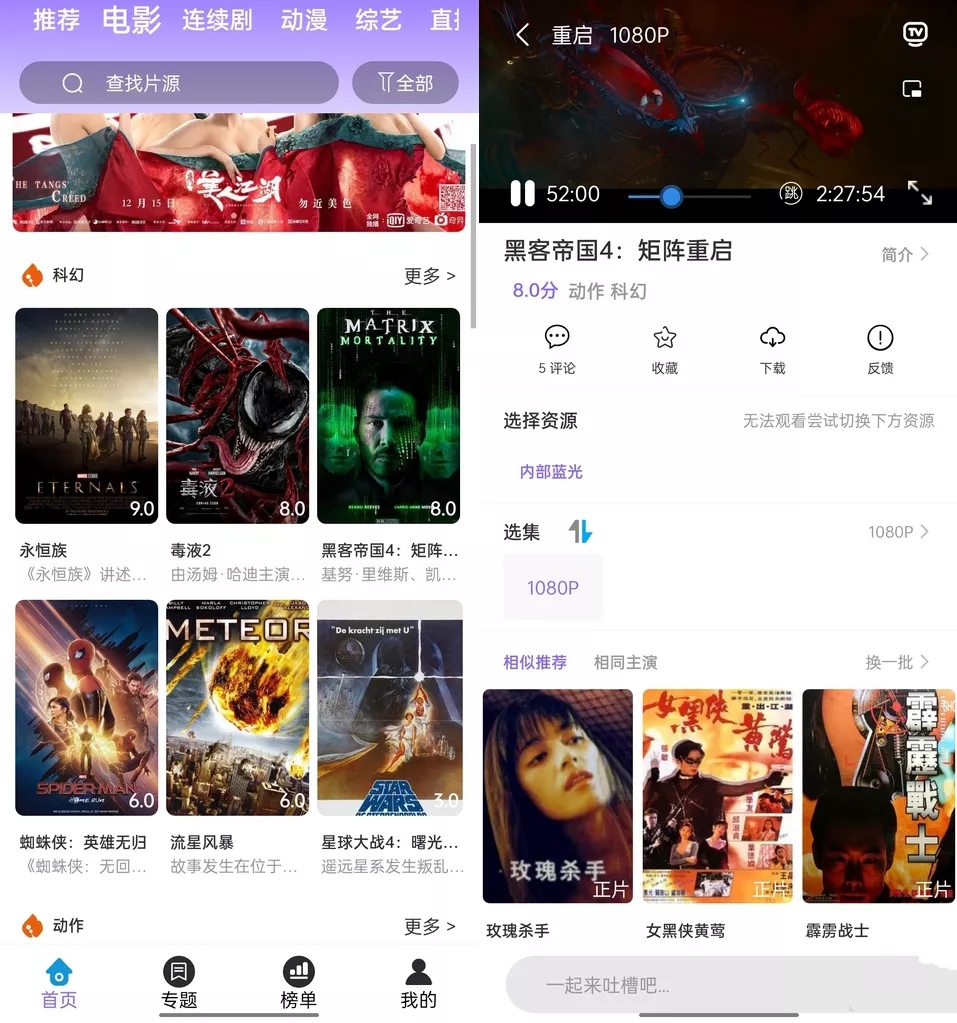This screenshot has height=1023, width=957.
Task: Tap the back arrow on the video player
Action: [x=521, y=34]
